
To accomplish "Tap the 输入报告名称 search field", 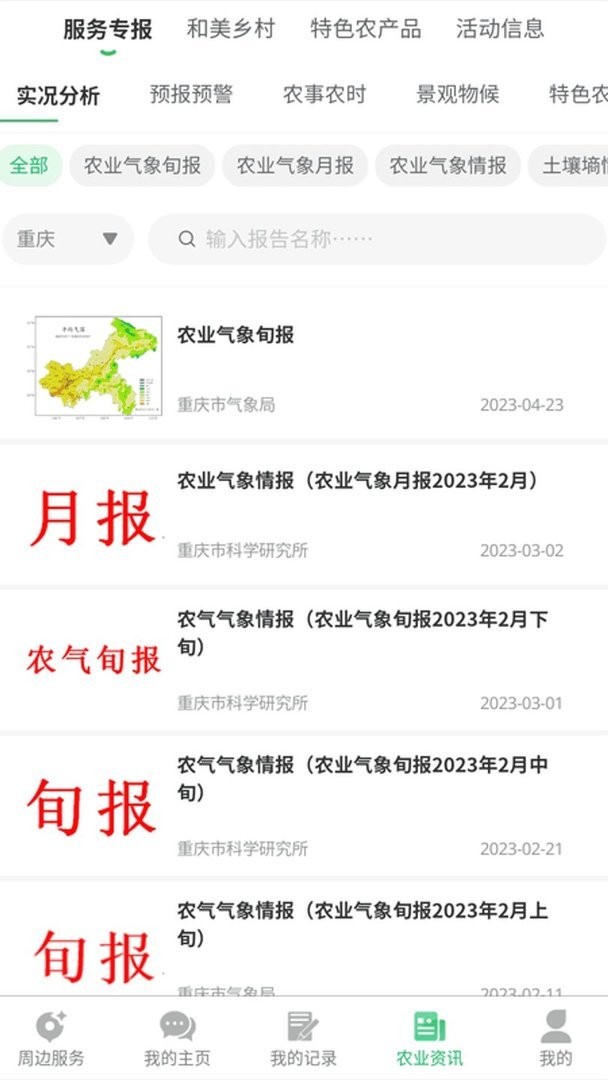I will (x=380, y=239).
